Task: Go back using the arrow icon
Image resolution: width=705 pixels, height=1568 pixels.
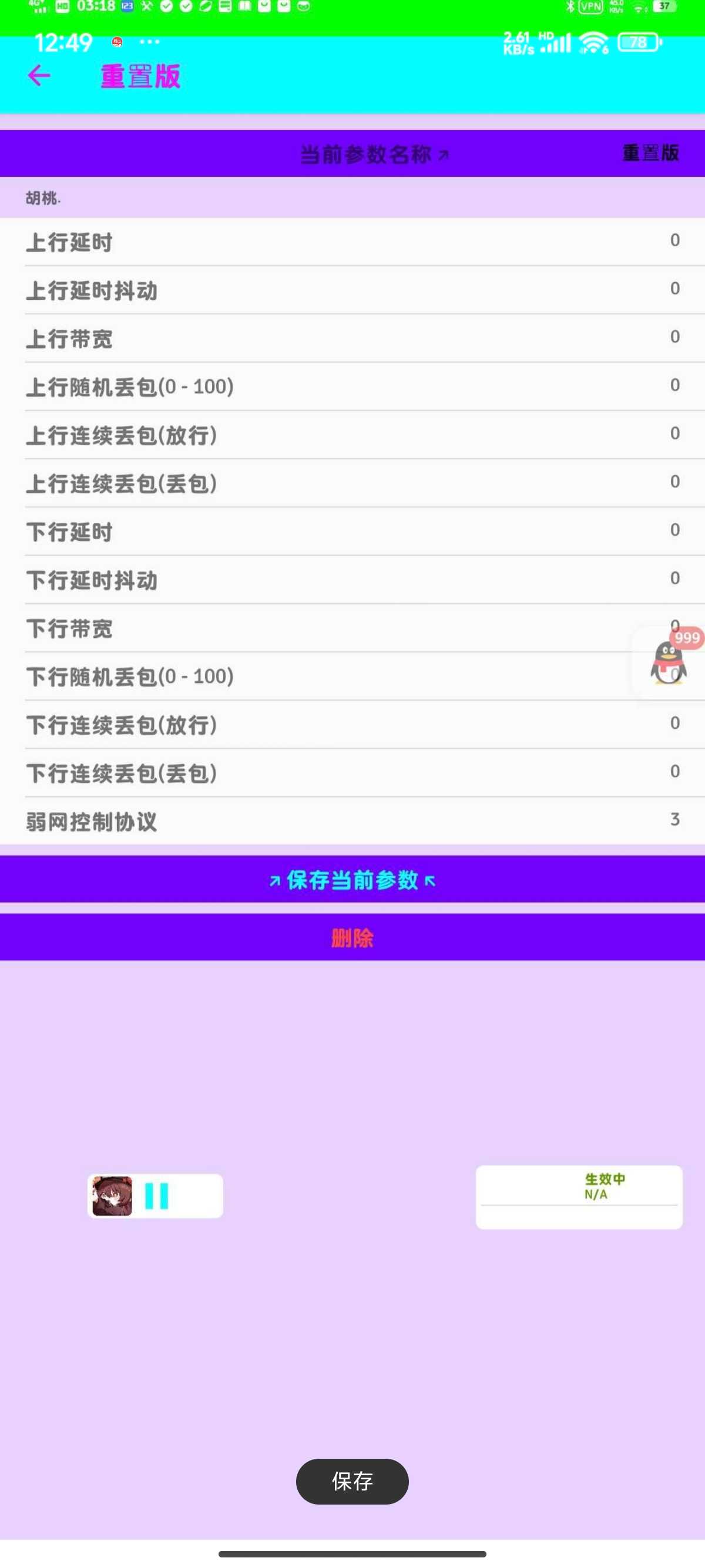Action: pyautogui.click(x=39, y=76)
